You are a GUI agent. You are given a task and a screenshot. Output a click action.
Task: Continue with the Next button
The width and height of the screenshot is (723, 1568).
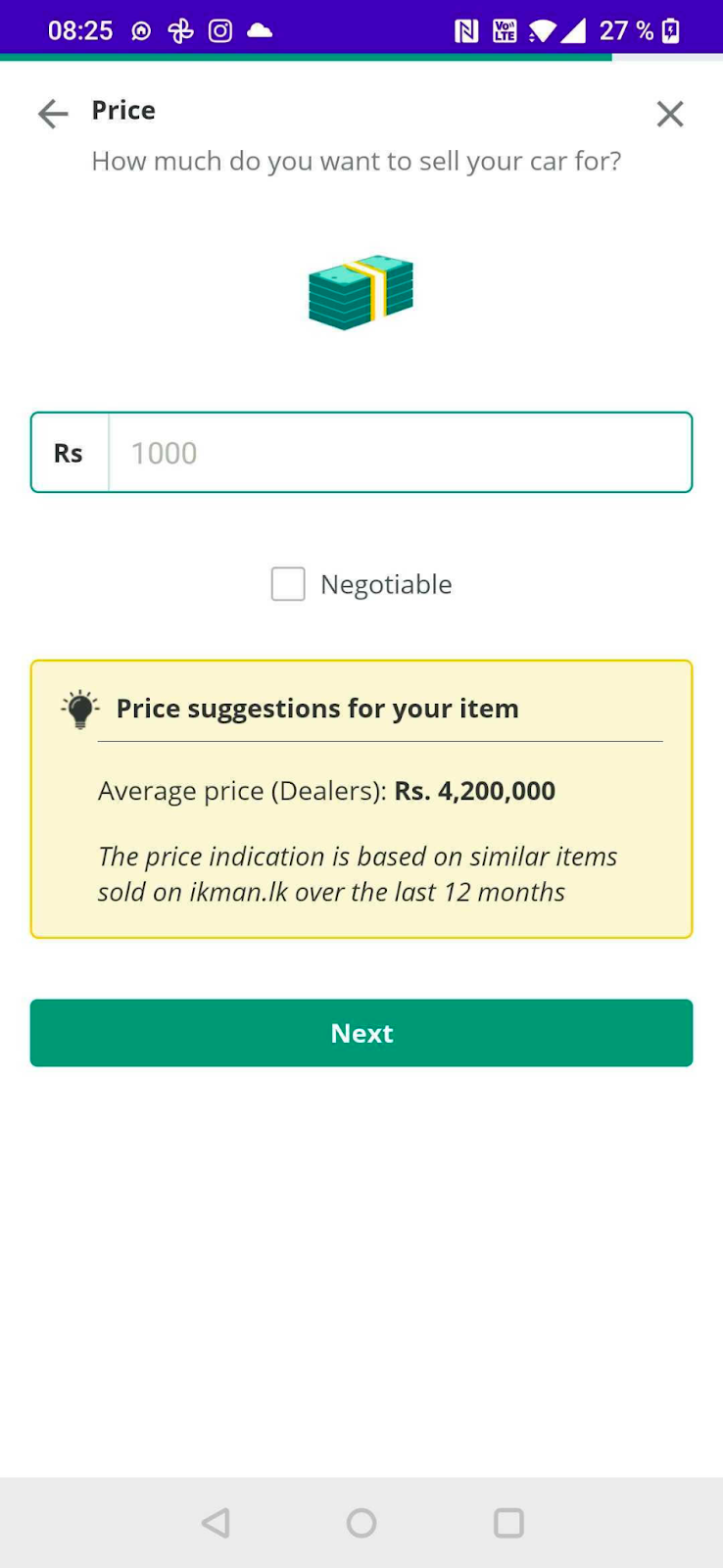coord(361,1033)
